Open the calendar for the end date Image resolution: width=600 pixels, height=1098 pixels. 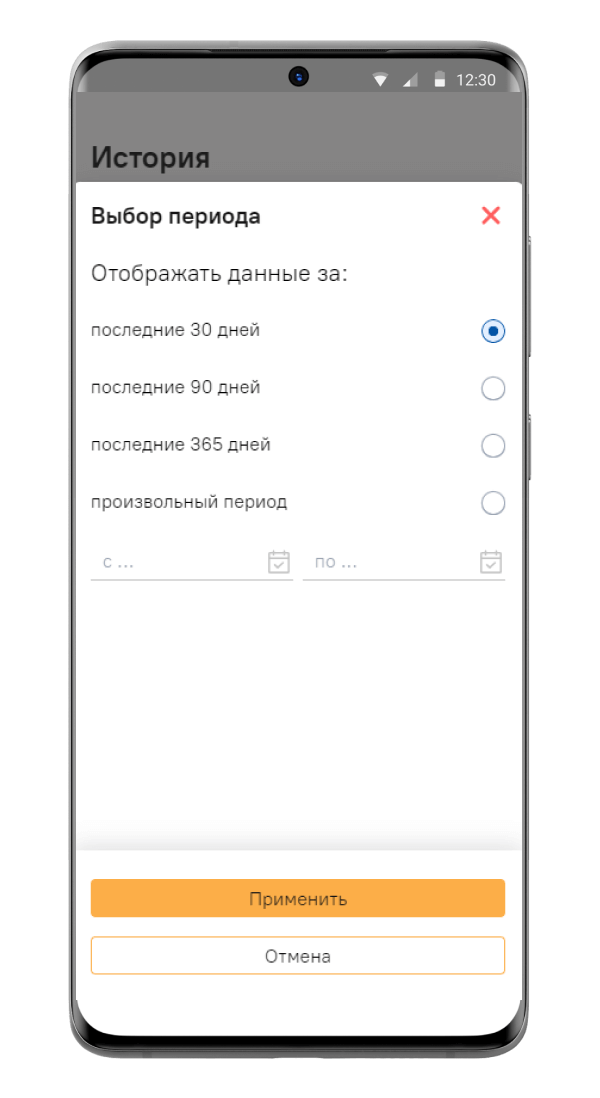click(x=491, y=562)
